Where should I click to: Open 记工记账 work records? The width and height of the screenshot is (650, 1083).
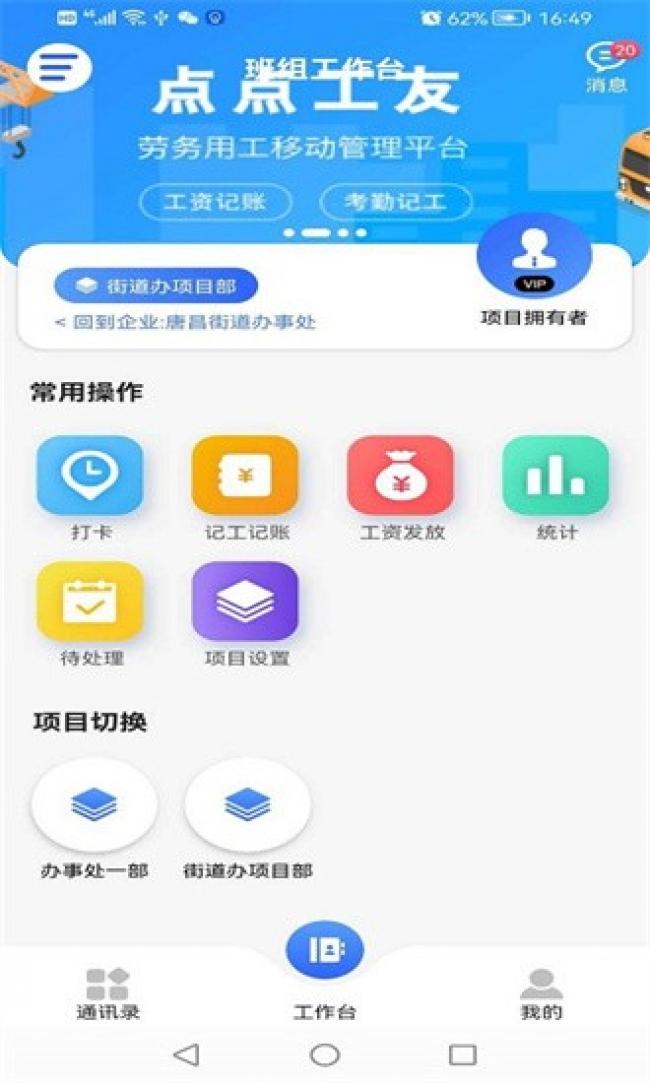(246, 476)
